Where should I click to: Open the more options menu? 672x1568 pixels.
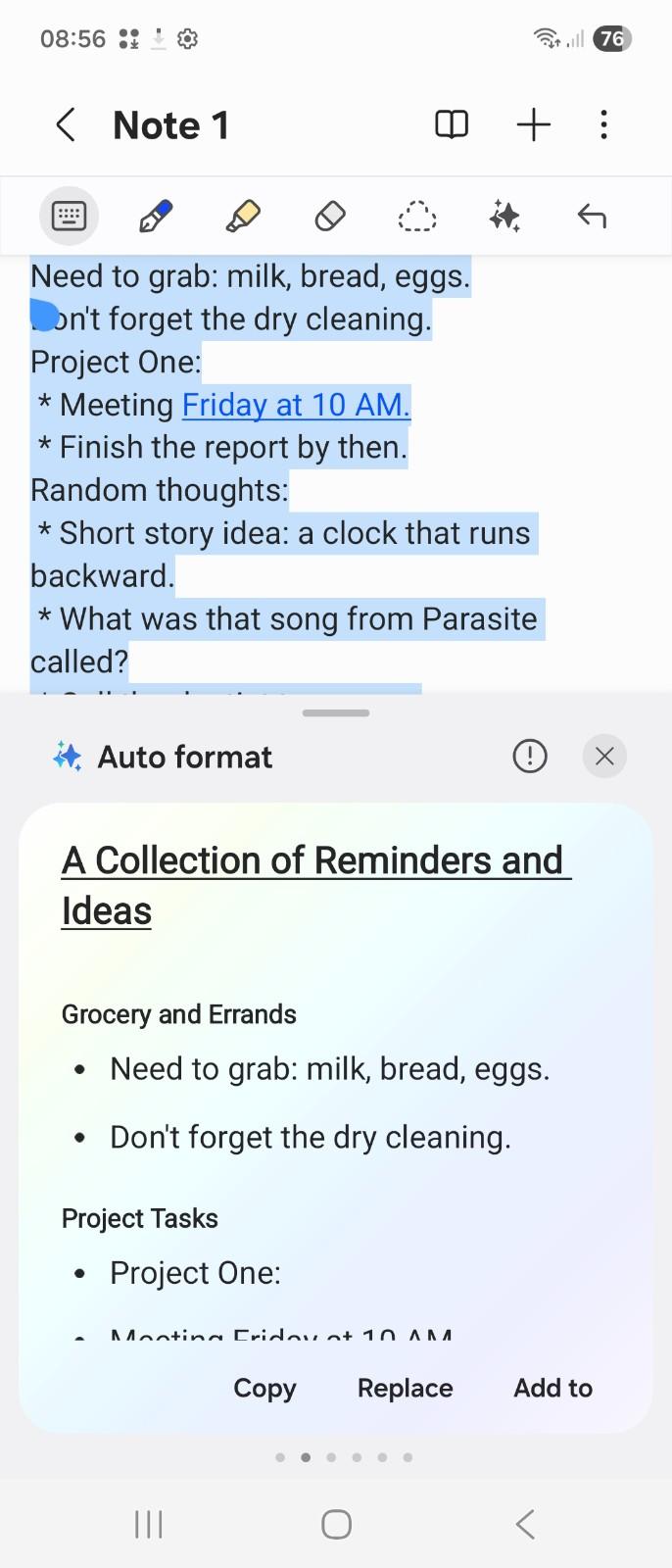coord(603,125)
